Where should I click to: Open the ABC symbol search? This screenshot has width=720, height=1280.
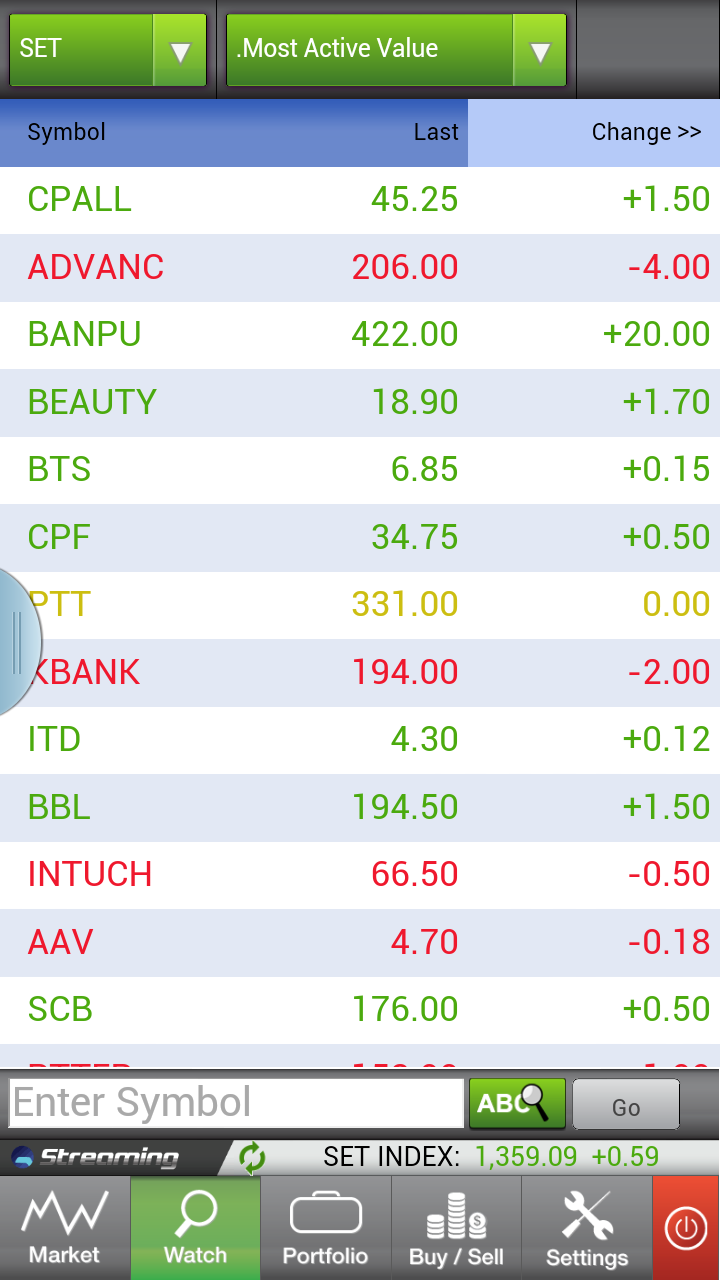(x=517, y=1103)
